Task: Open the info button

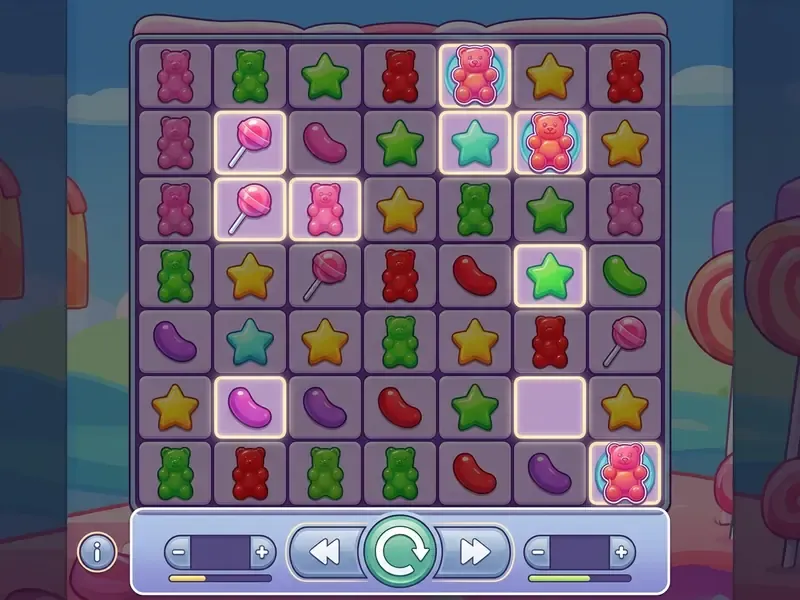Action: tap(97, 552)
